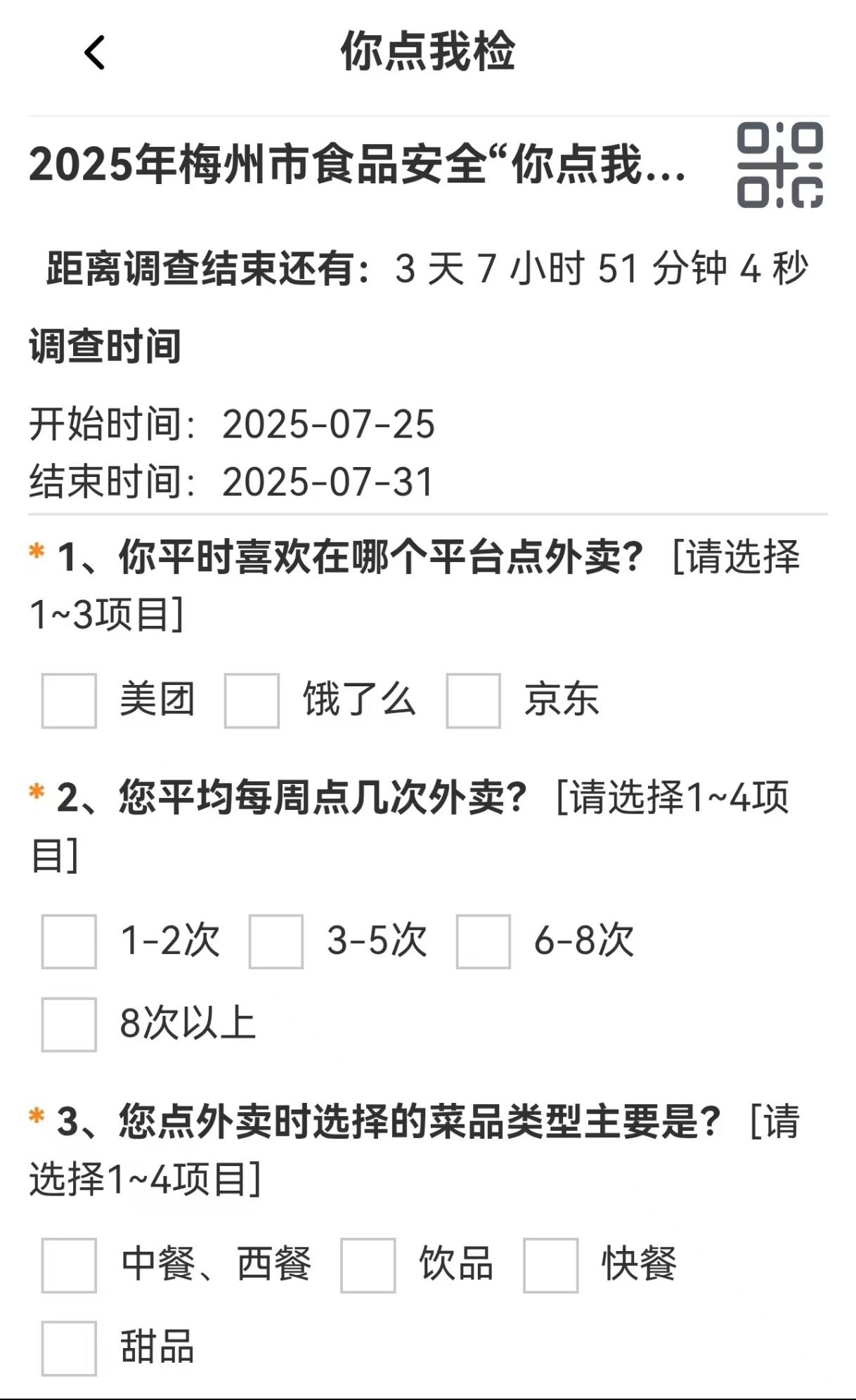Go back using the top-left arrow
The image size is (856, 1400).
click(x=95, y=53)
